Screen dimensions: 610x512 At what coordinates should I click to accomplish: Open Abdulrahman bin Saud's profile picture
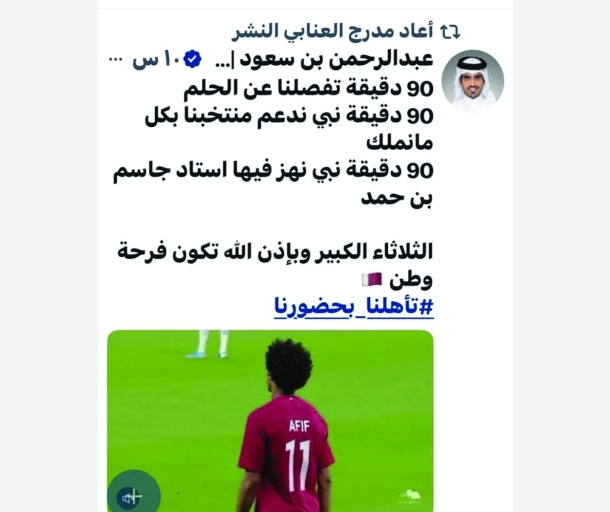pyautogui.click(x=473, y=80)
